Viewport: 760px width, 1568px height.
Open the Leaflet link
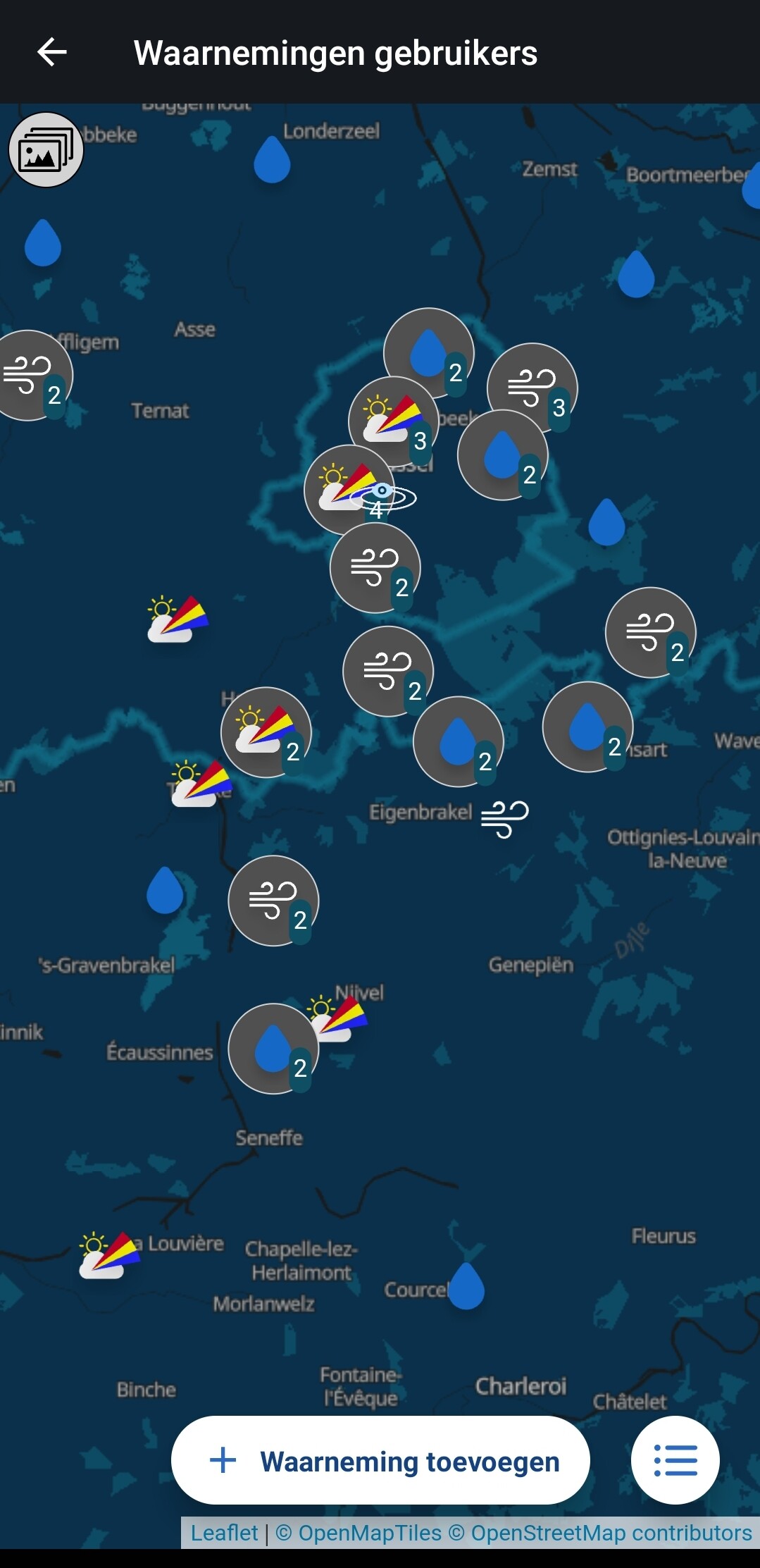click(225, 1533)
